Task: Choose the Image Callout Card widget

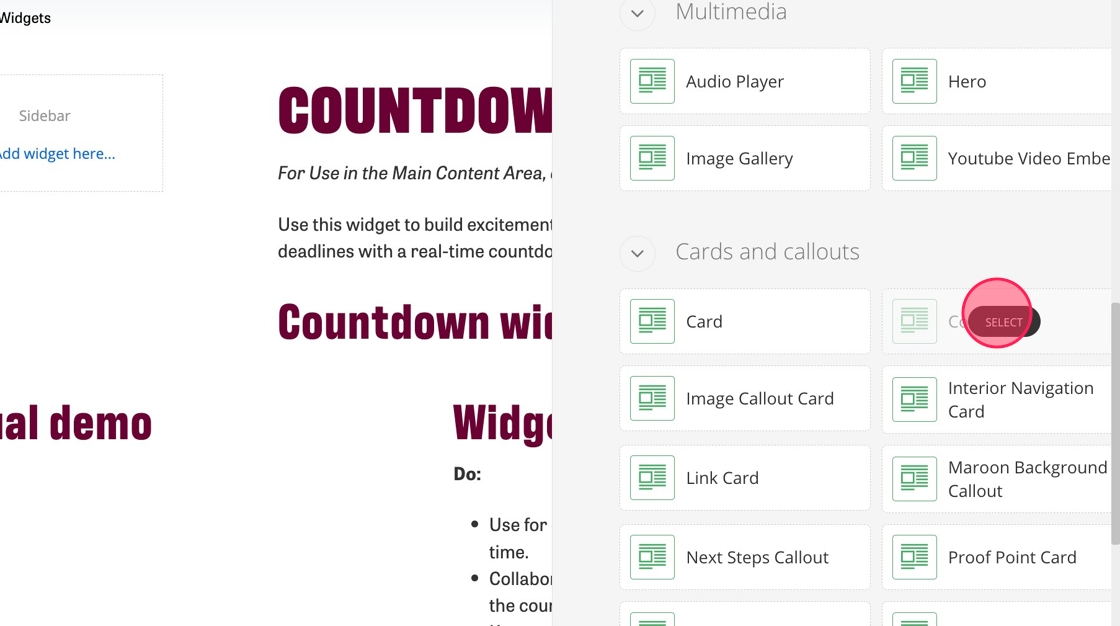Action: (x=744, y=399)
